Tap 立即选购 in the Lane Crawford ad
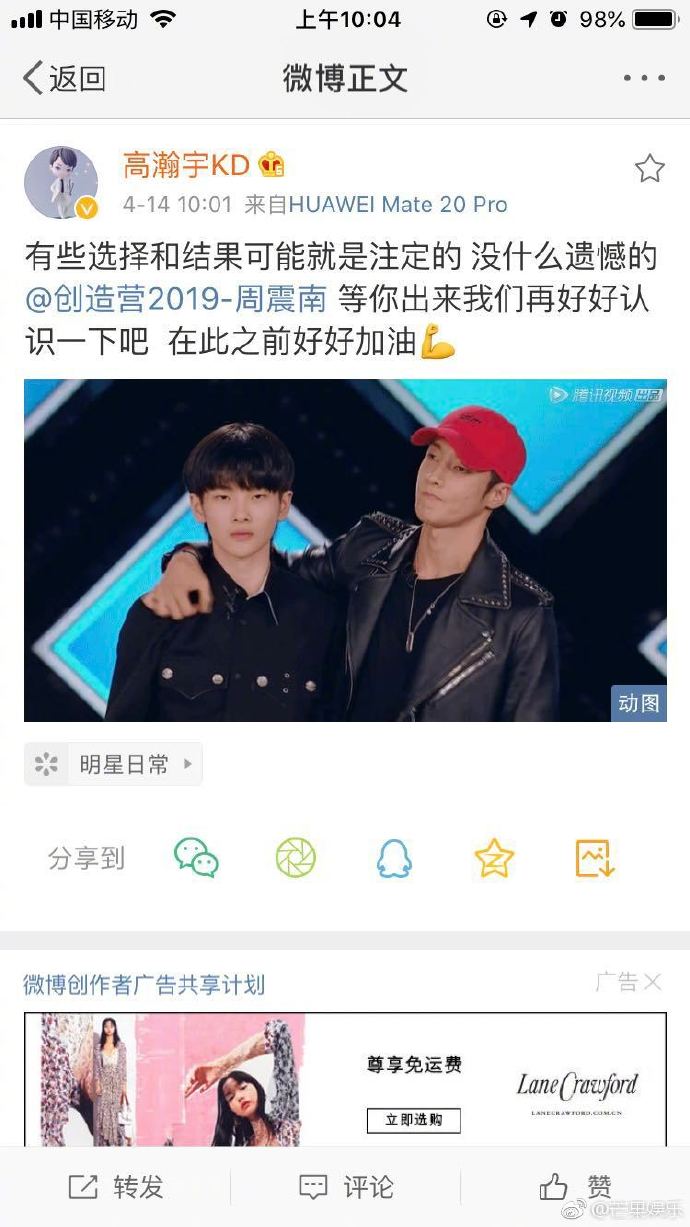 pos(413,1119)
